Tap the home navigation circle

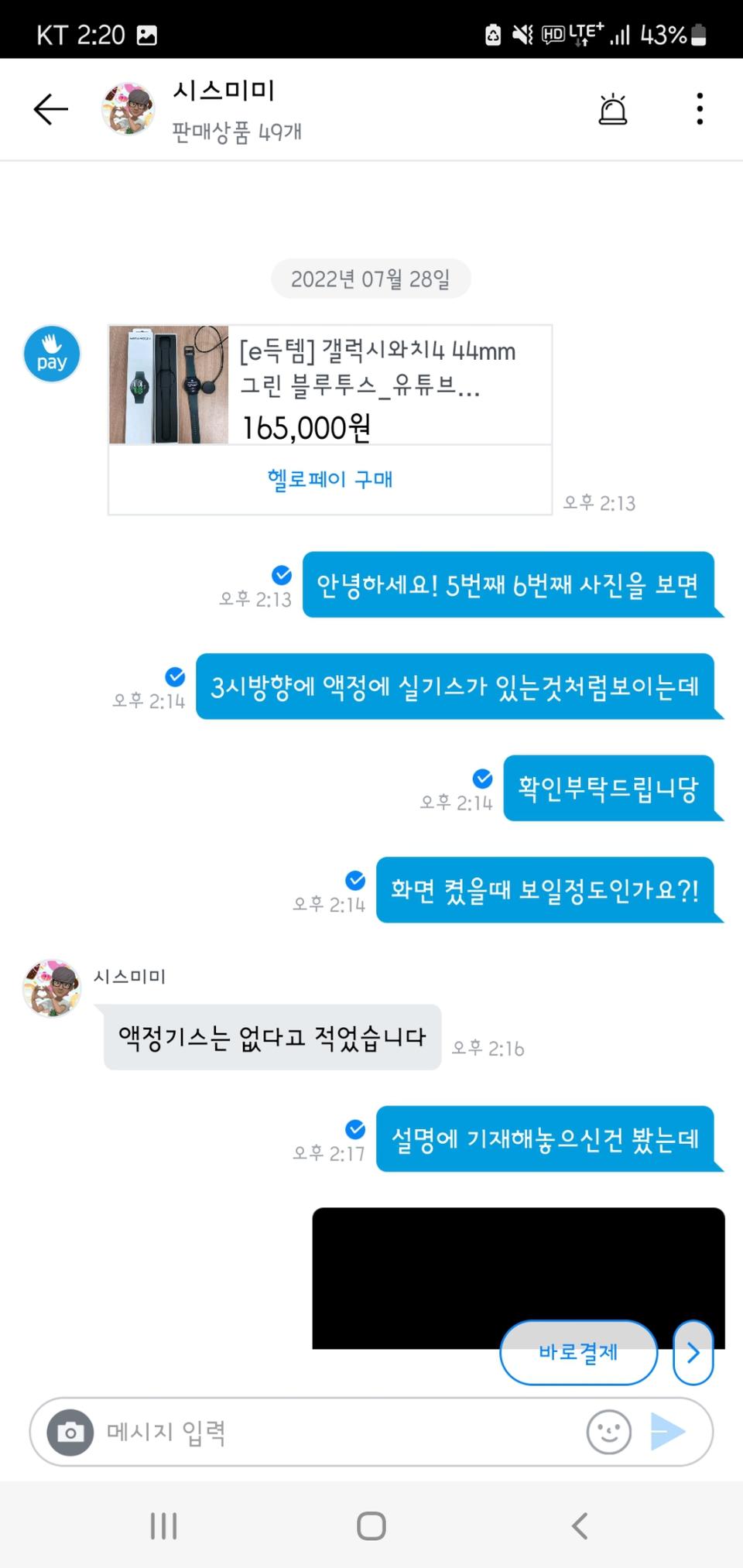click(x=371, y=1526)
